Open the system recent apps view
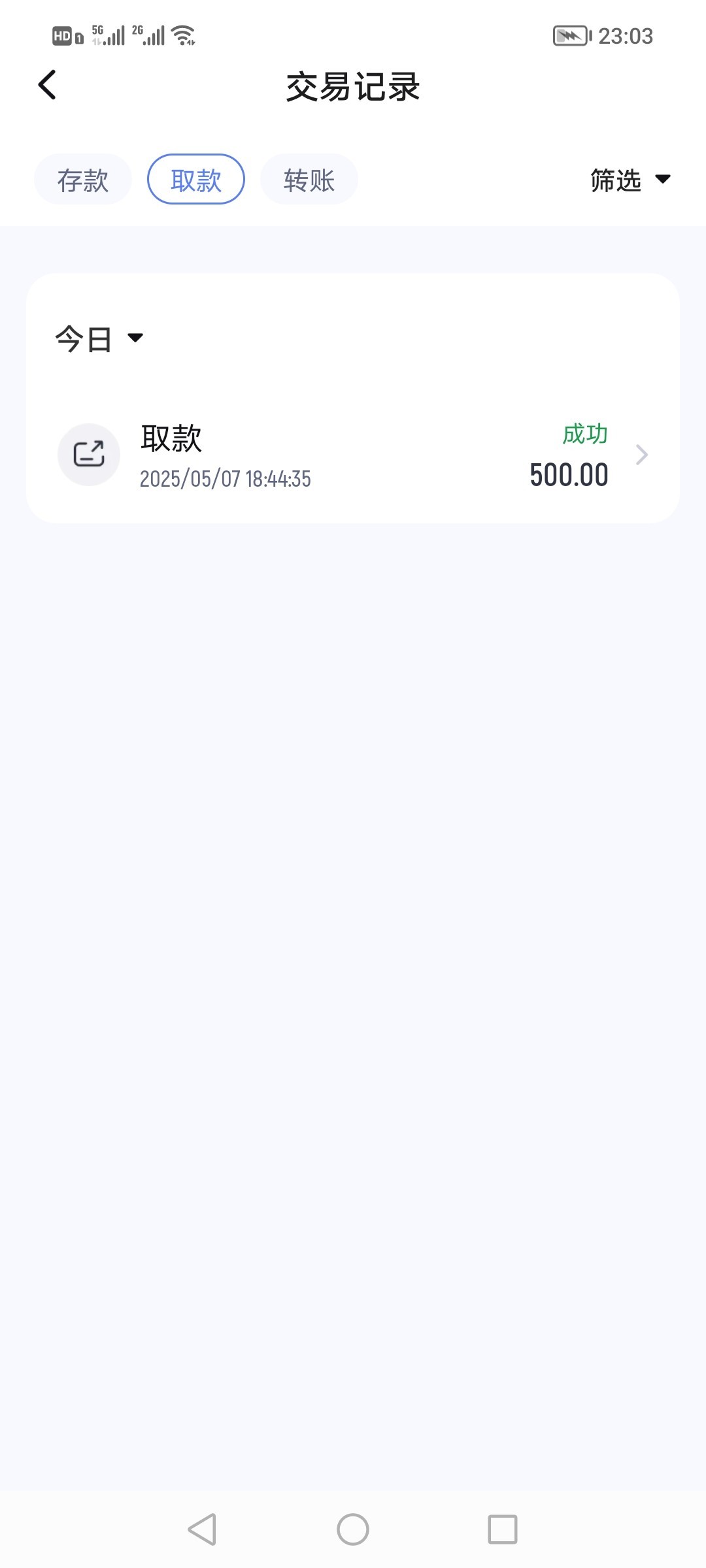 (x=503, y=1529)
